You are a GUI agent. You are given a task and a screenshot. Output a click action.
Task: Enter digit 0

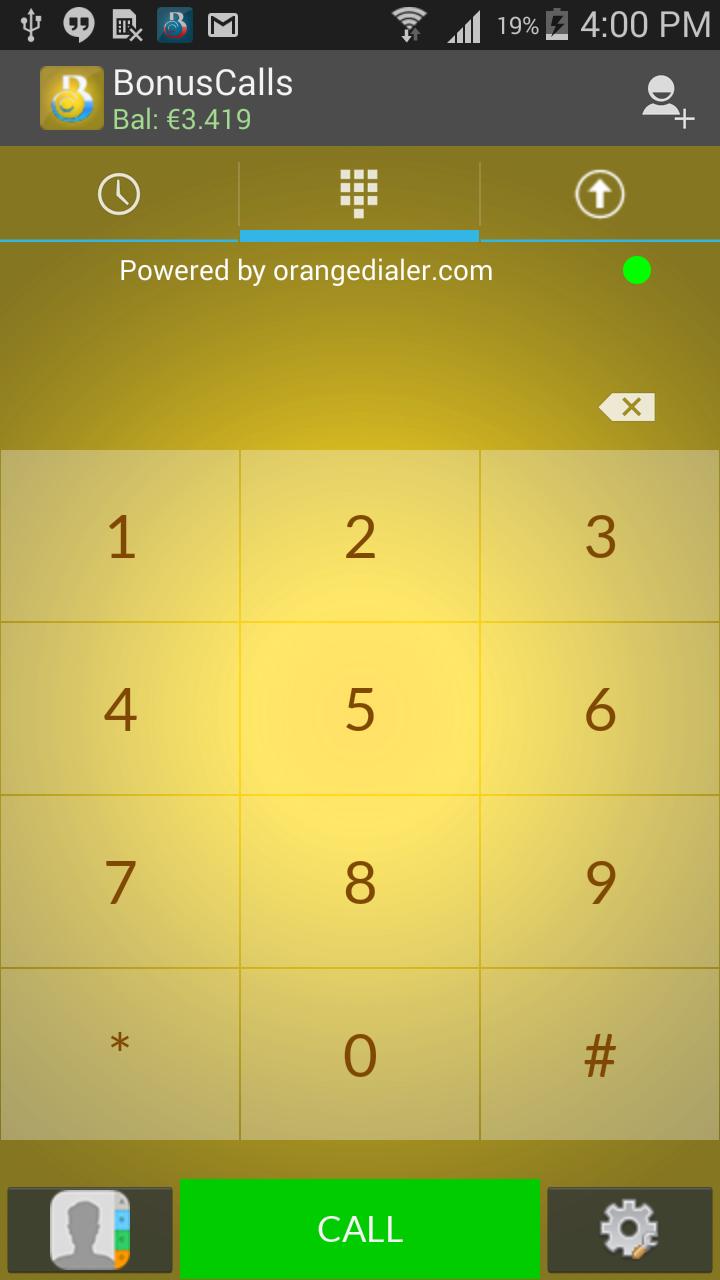(360, 1054)
